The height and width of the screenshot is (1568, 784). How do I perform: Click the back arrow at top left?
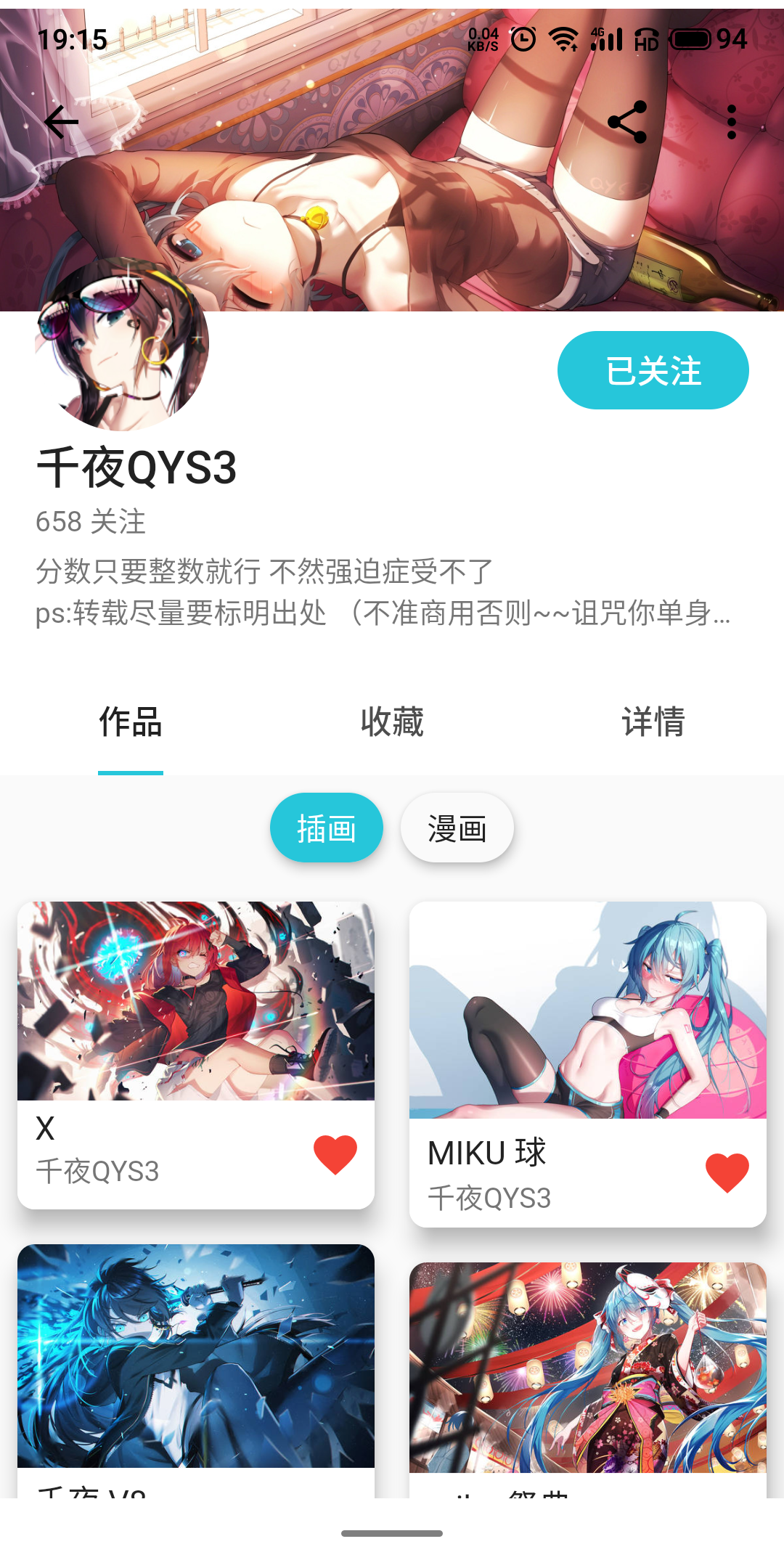tap(62, 121)
